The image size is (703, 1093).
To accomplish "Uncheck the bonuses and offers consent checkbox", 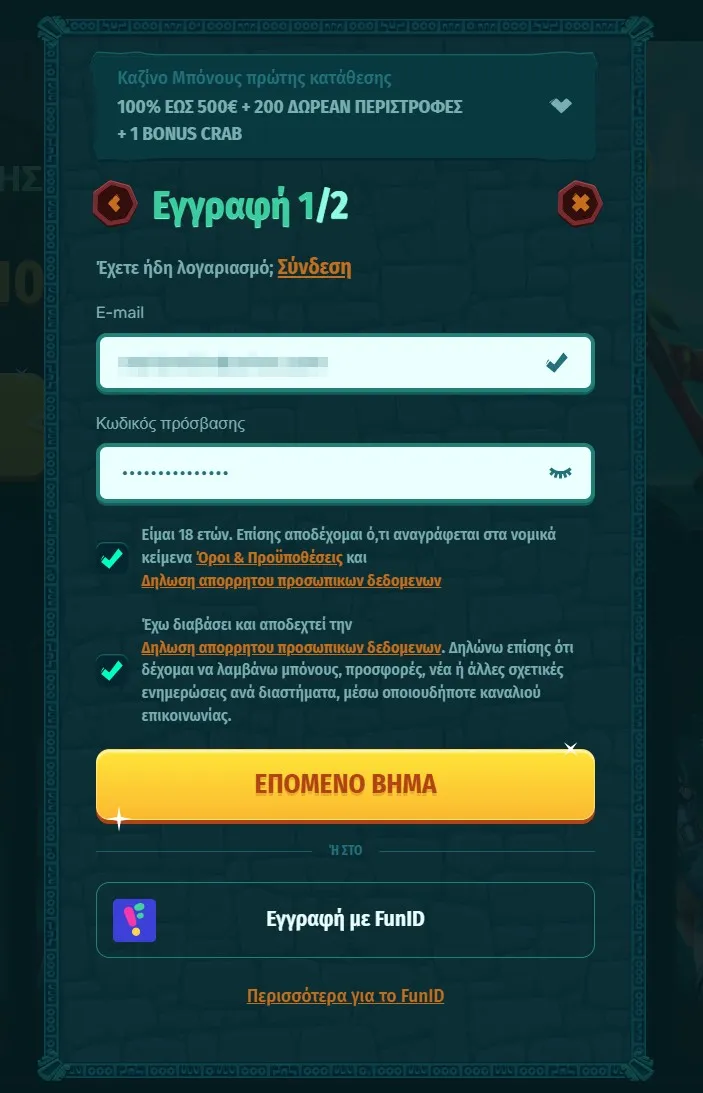I will 112,670.
